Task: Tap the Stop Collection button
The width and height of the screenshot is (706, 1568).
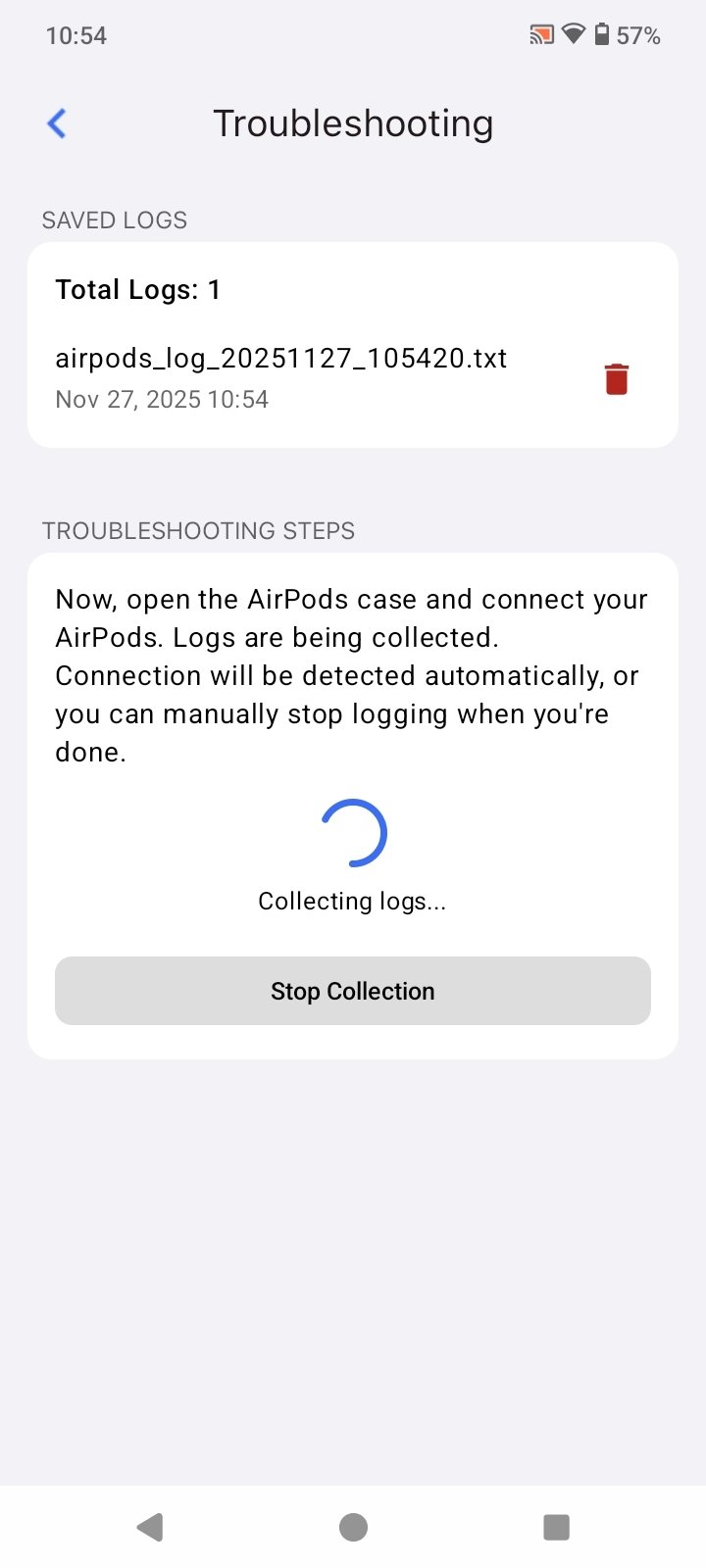Action: point(353,991)
